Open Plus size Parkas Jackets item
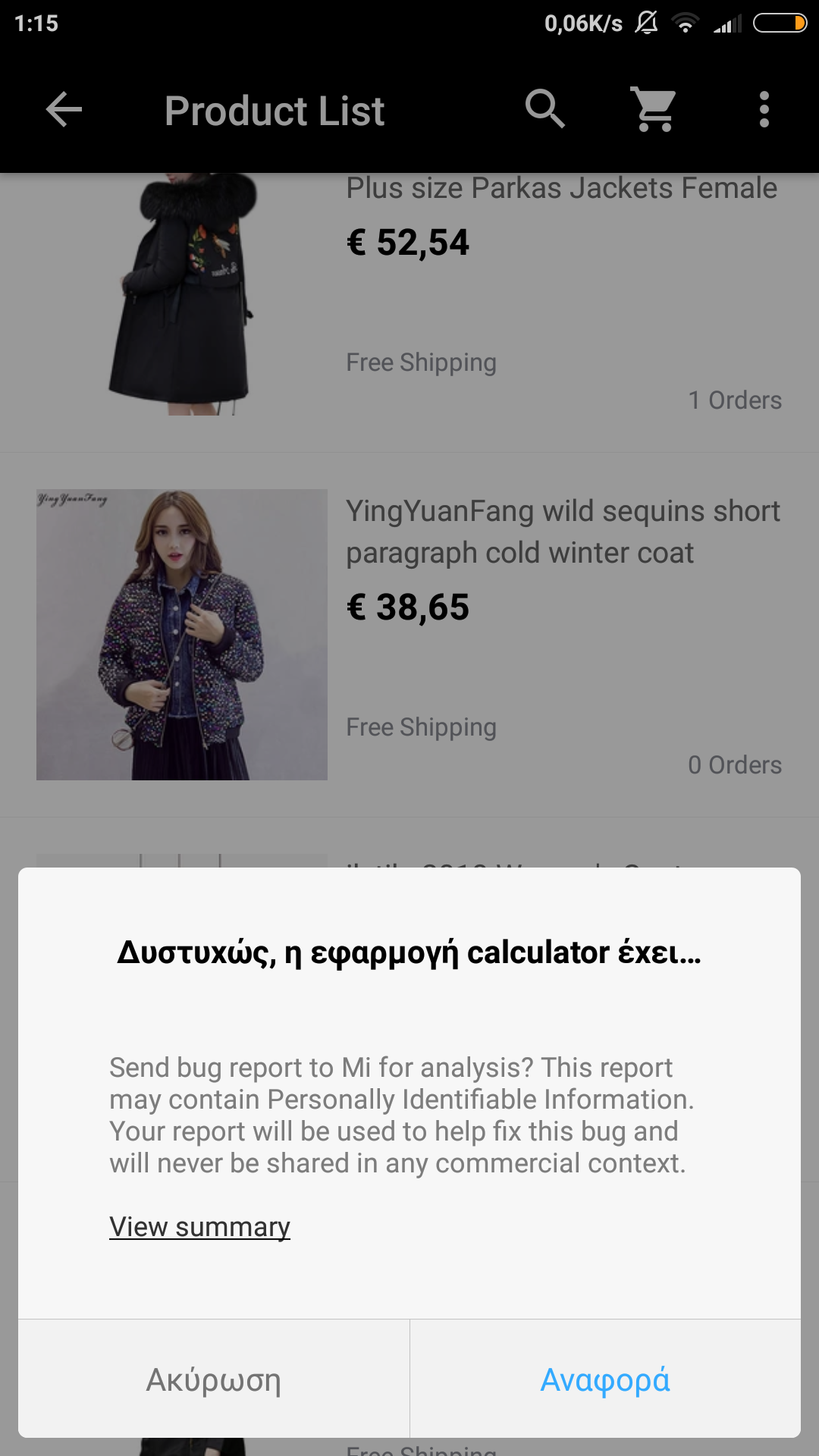819x1456 pixels. coord(561,189)
